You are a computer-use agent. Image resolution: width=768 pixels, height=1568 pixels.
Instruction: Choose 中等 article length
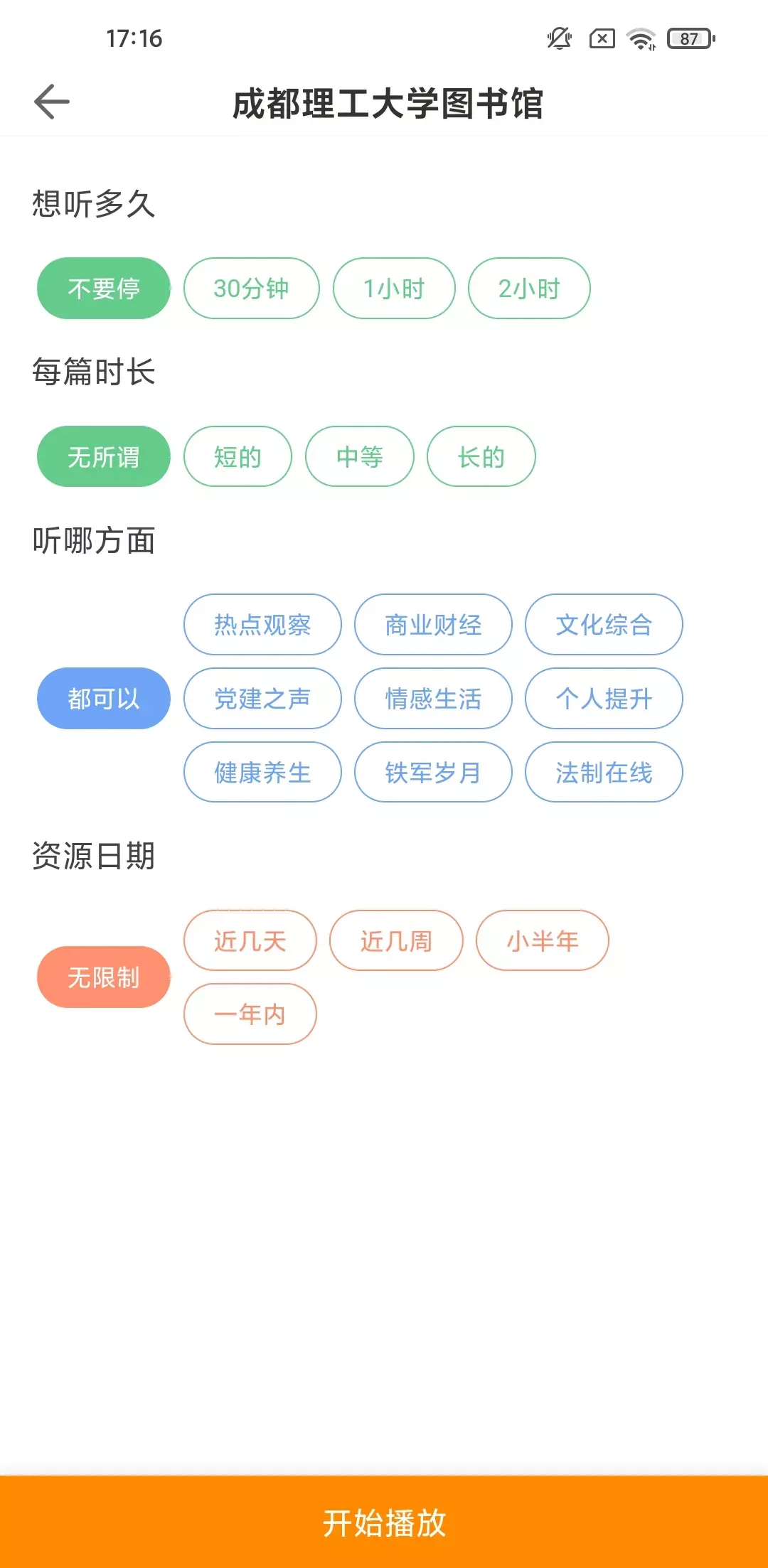[x=359, y=457]
